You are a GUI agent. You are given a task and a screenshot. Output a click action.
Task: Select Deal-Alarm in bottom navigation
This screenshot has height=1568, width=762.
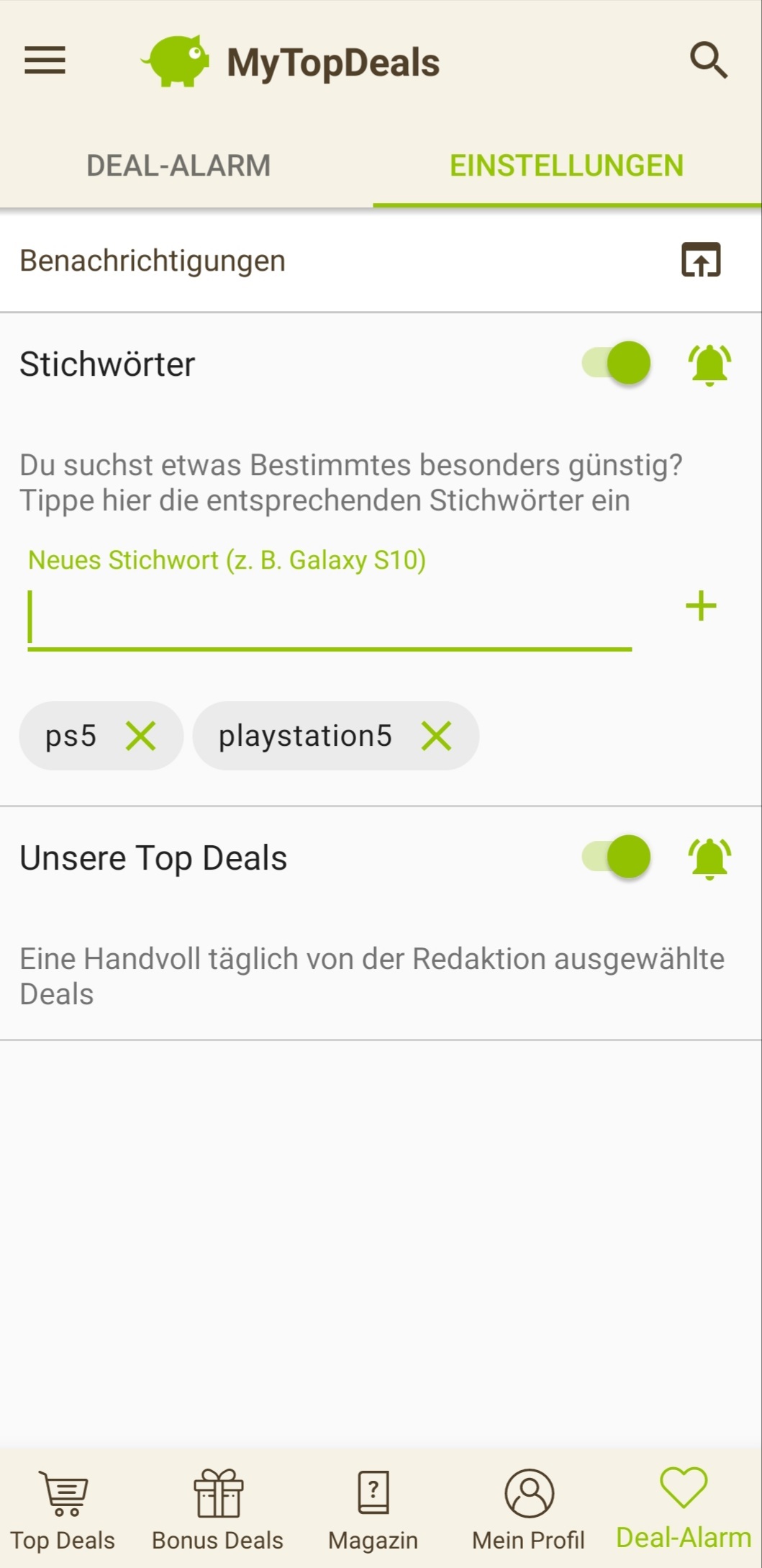[x=684, y=1509]
